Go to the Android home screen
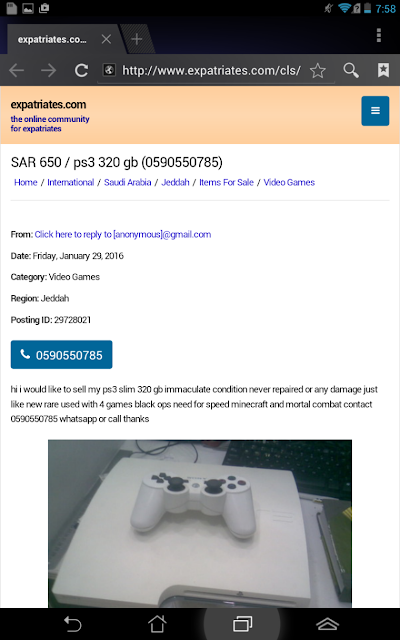The image size is (400, 640). [x=157, y=624]
